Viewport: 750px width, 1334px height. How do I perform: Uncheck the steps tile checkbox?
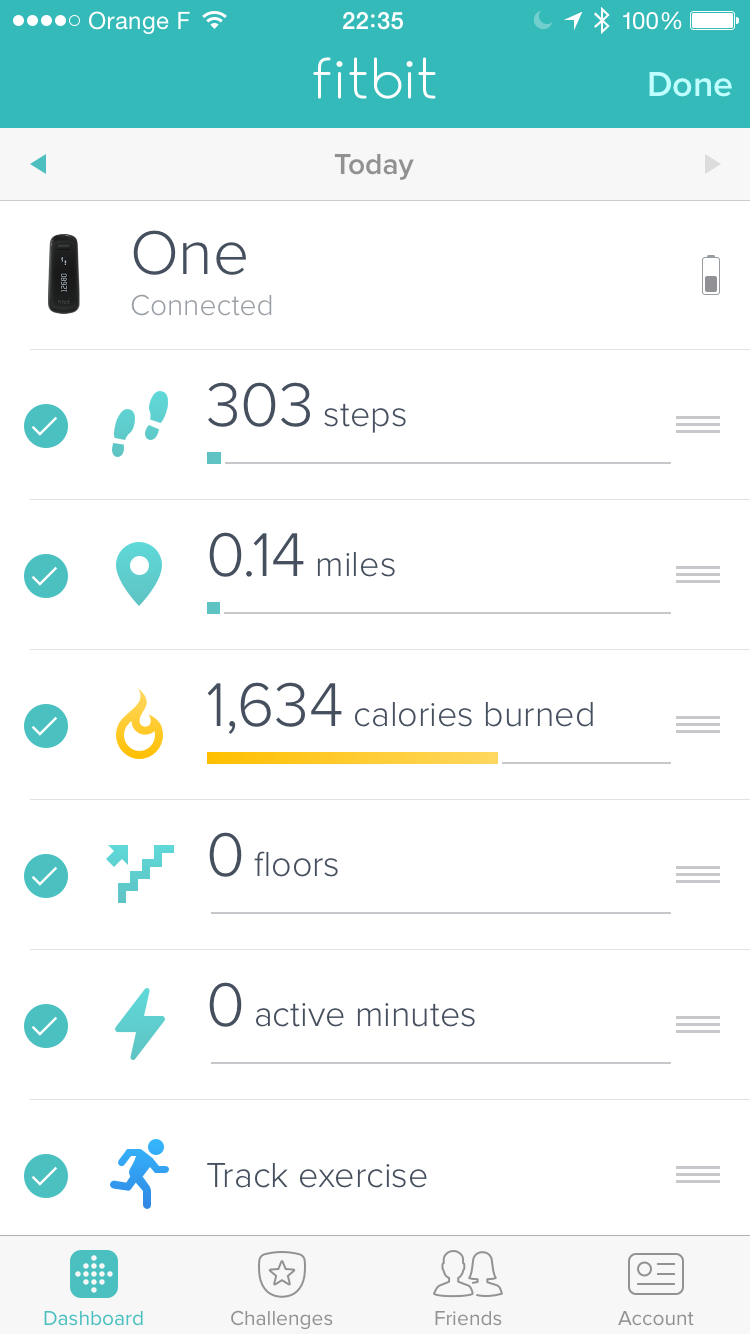click(46, 426)
